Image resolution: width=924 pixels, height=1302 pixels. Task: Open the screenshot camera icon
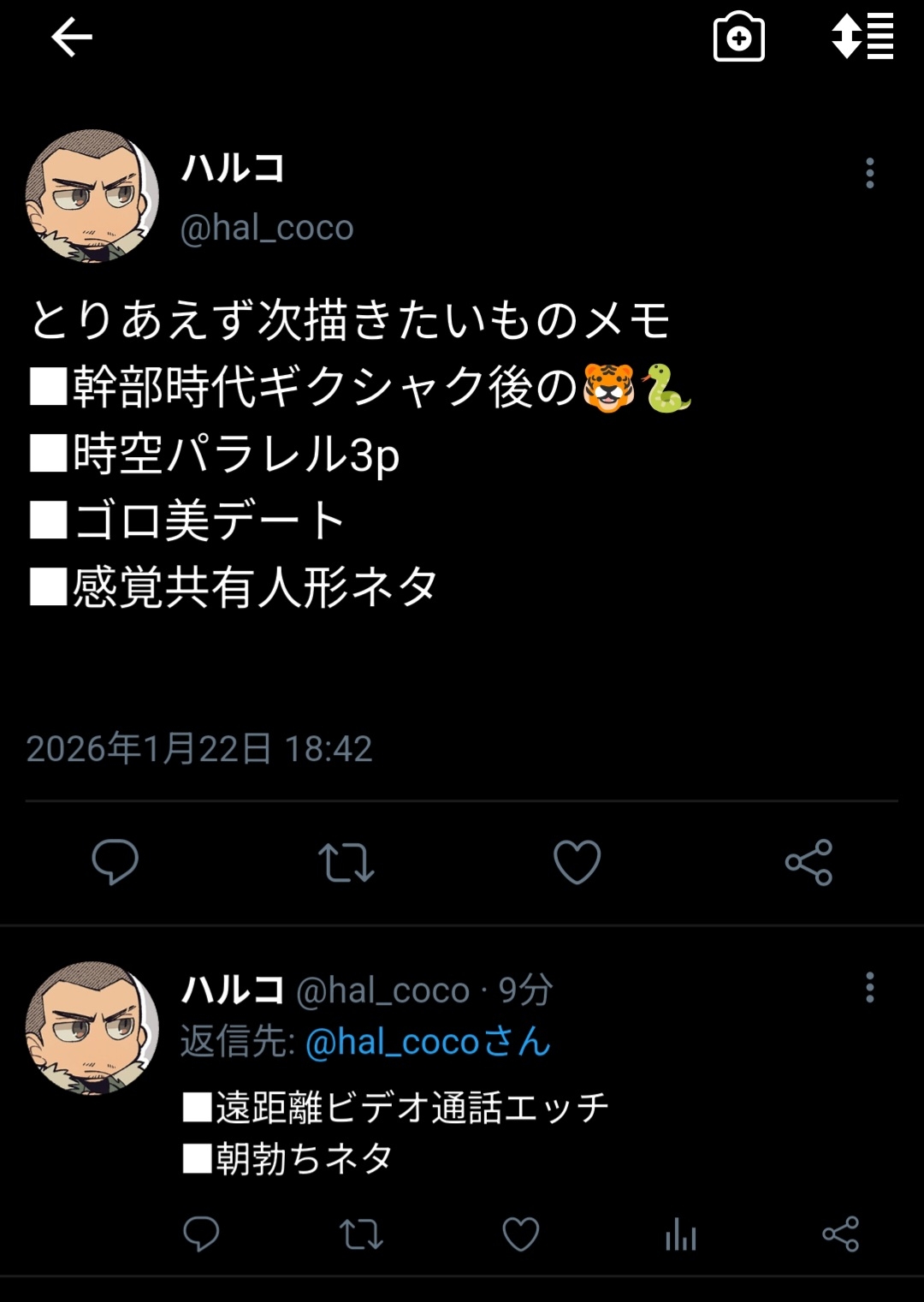click(738, 39)
